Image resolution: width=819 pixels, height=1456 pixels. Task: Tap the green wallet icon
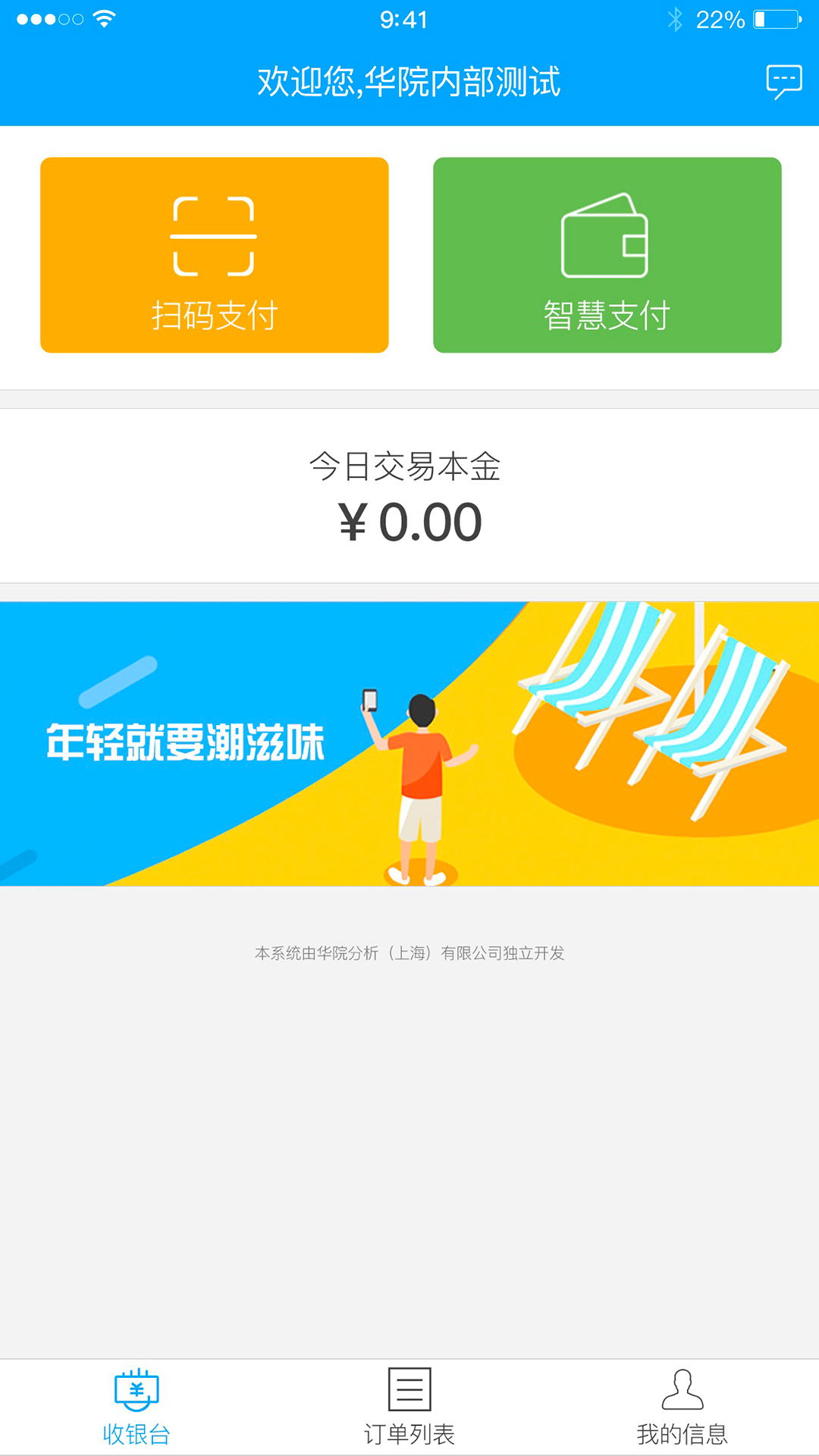click(x=607, y=234)
